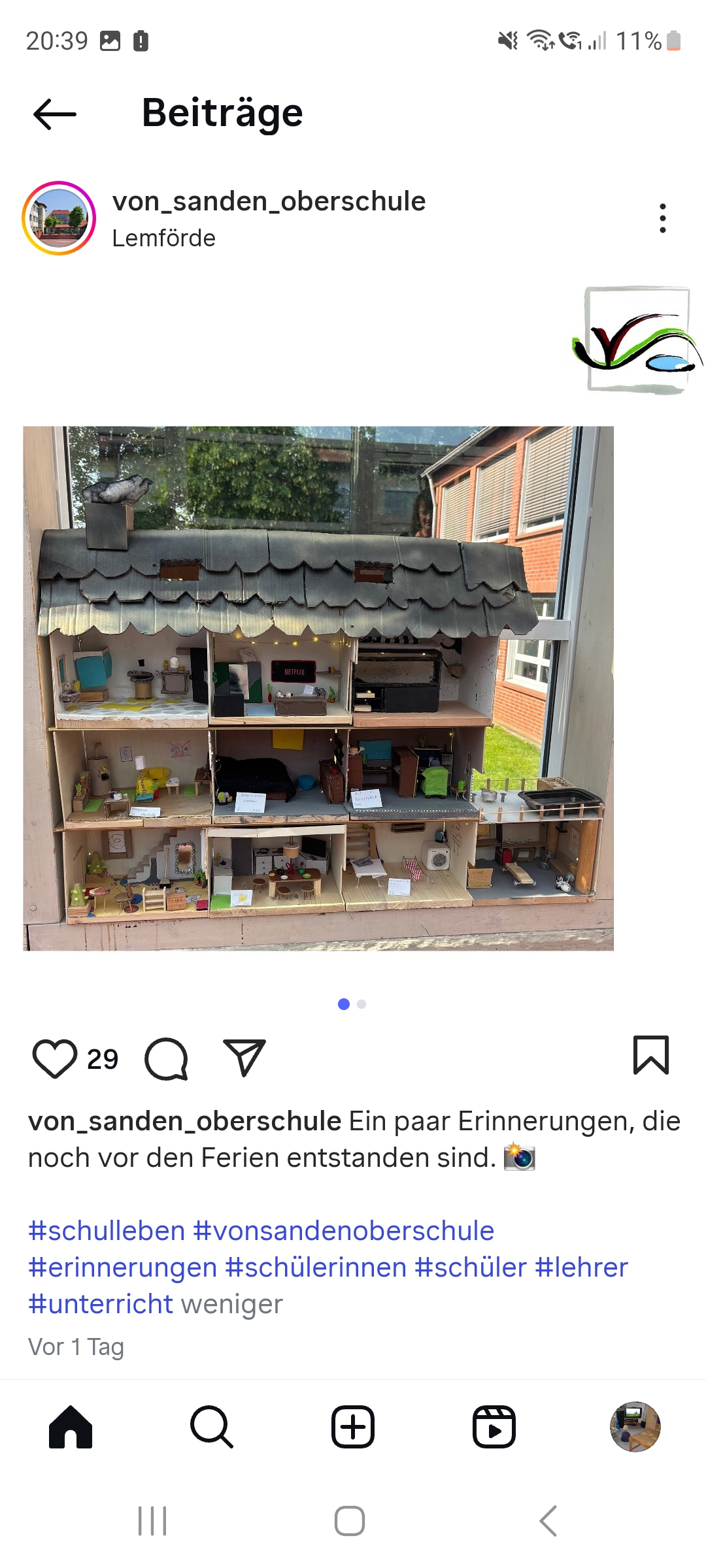Switch to the Home tab
This screenshot has height=1568, width=706.
71,1427
